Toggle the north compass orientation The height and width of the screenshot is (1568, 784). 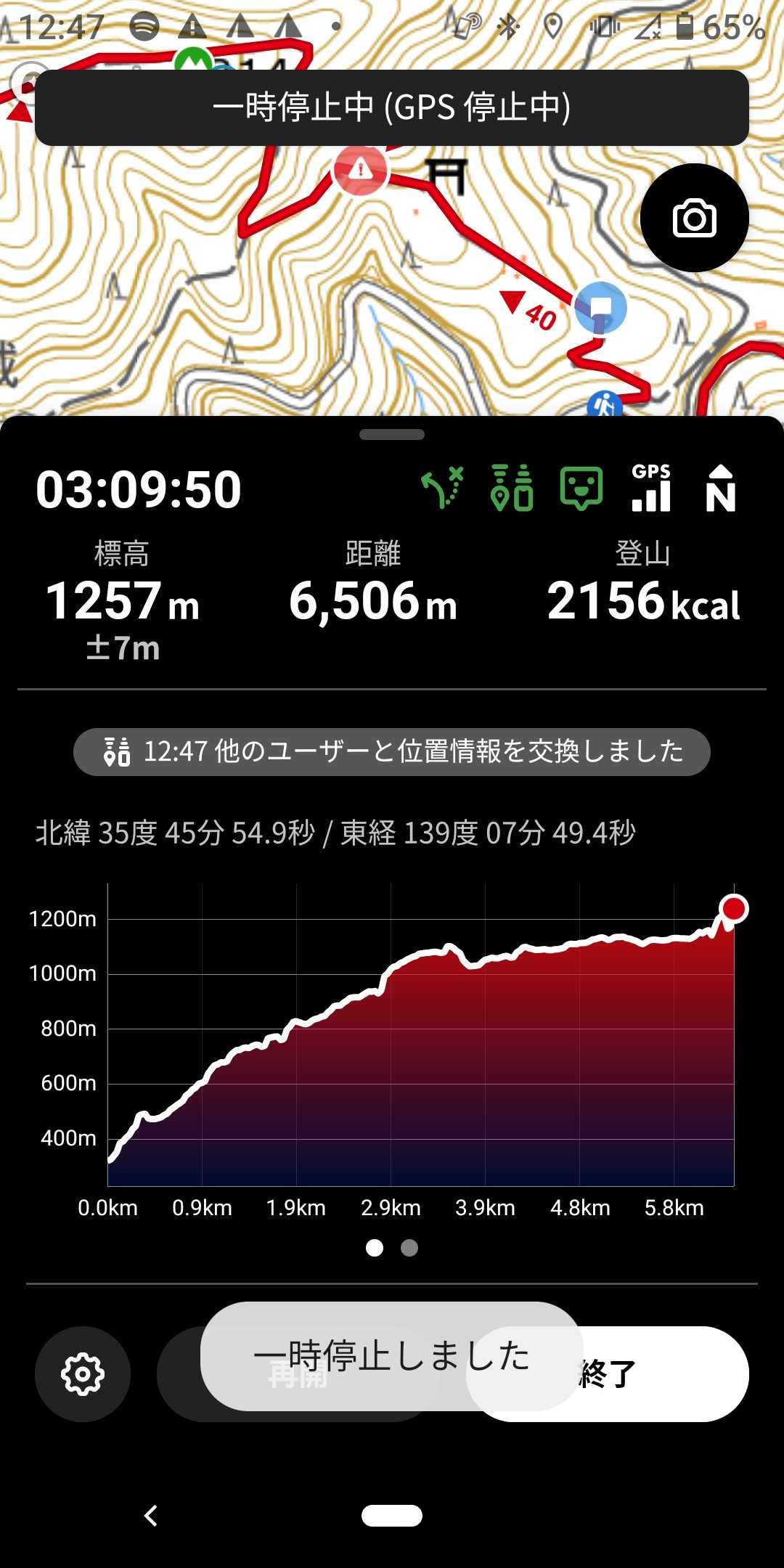720,488
